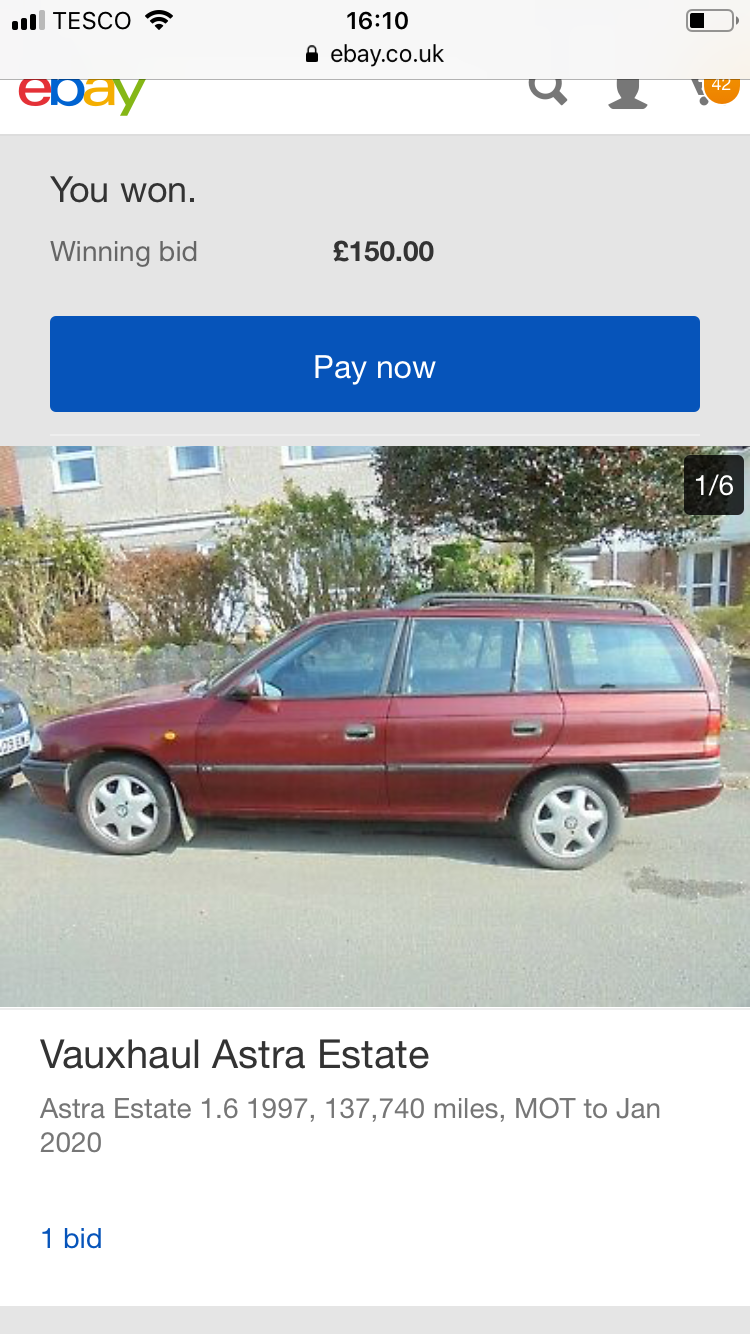Open the account profile icon

(628, 93)
